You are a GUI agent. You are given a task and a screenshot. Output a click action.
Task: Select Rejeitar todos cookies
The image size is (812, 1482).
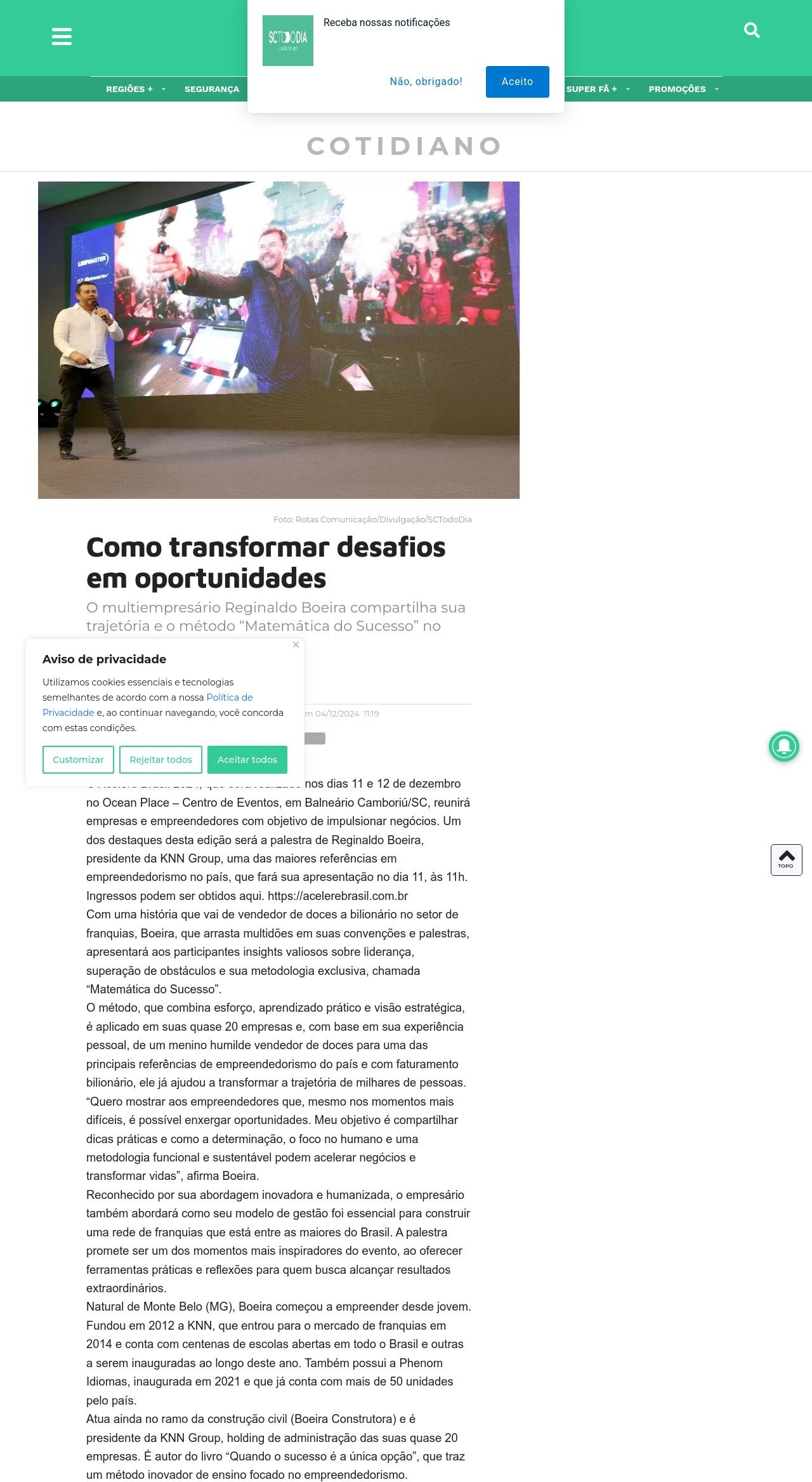point(160,760)
